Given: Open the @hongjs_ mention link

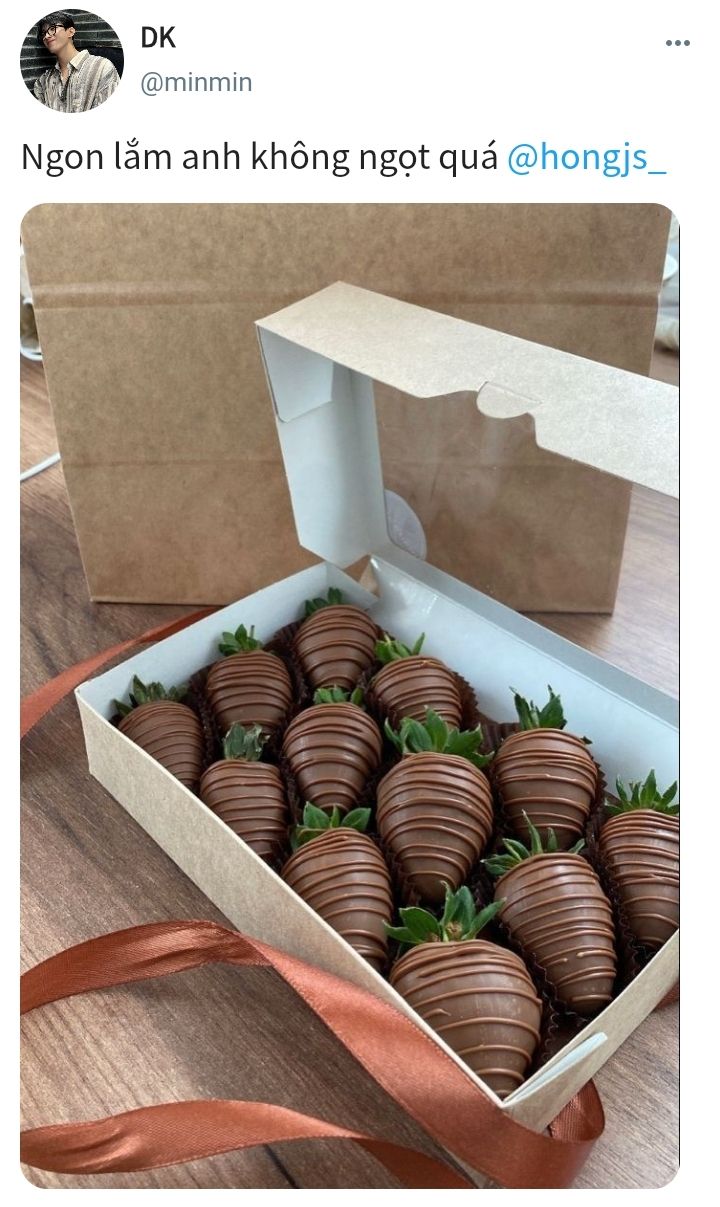Looking at the screenshot, I should click(x=586, y=159).
